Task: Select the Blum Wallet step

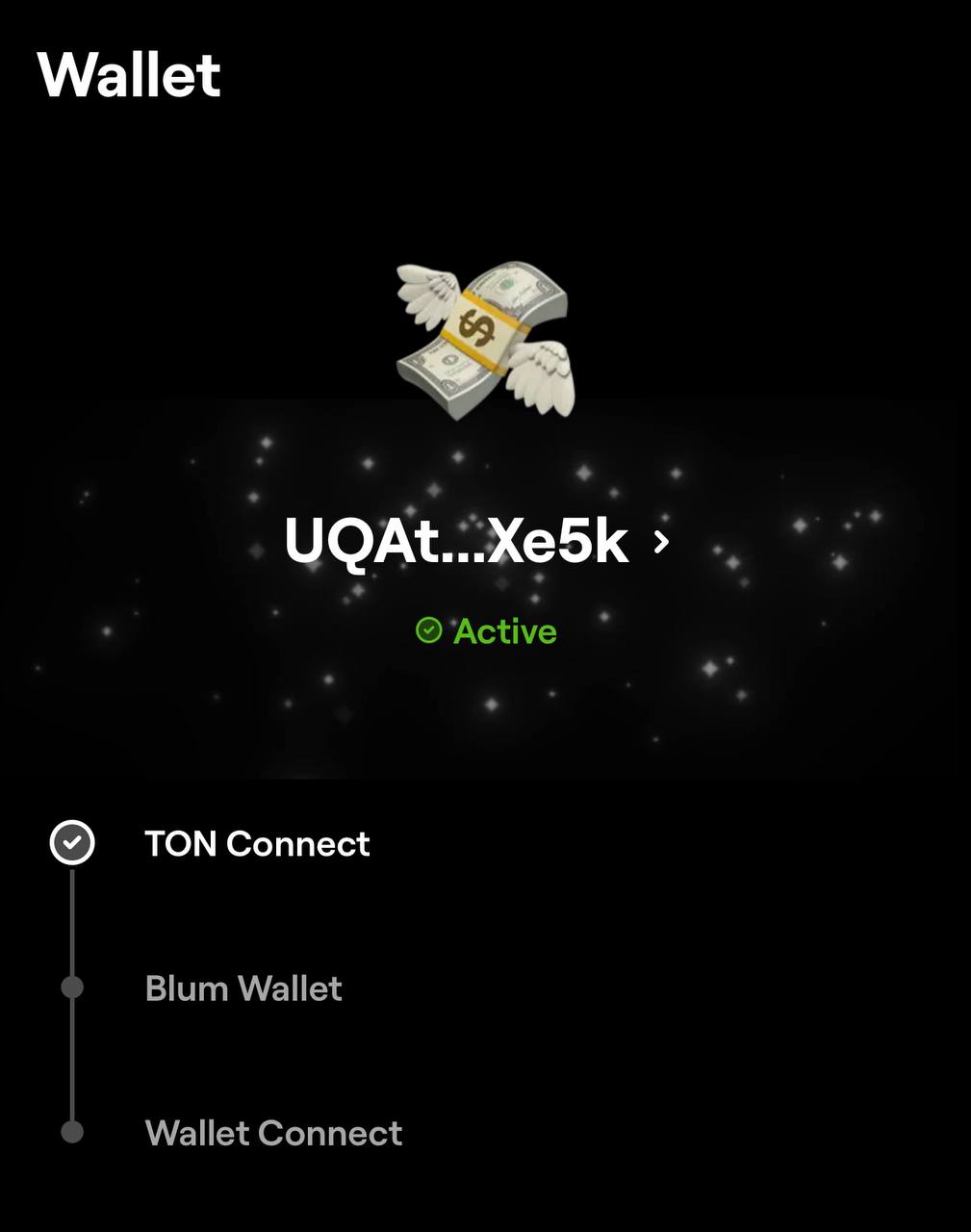Action: coord(243,988)
